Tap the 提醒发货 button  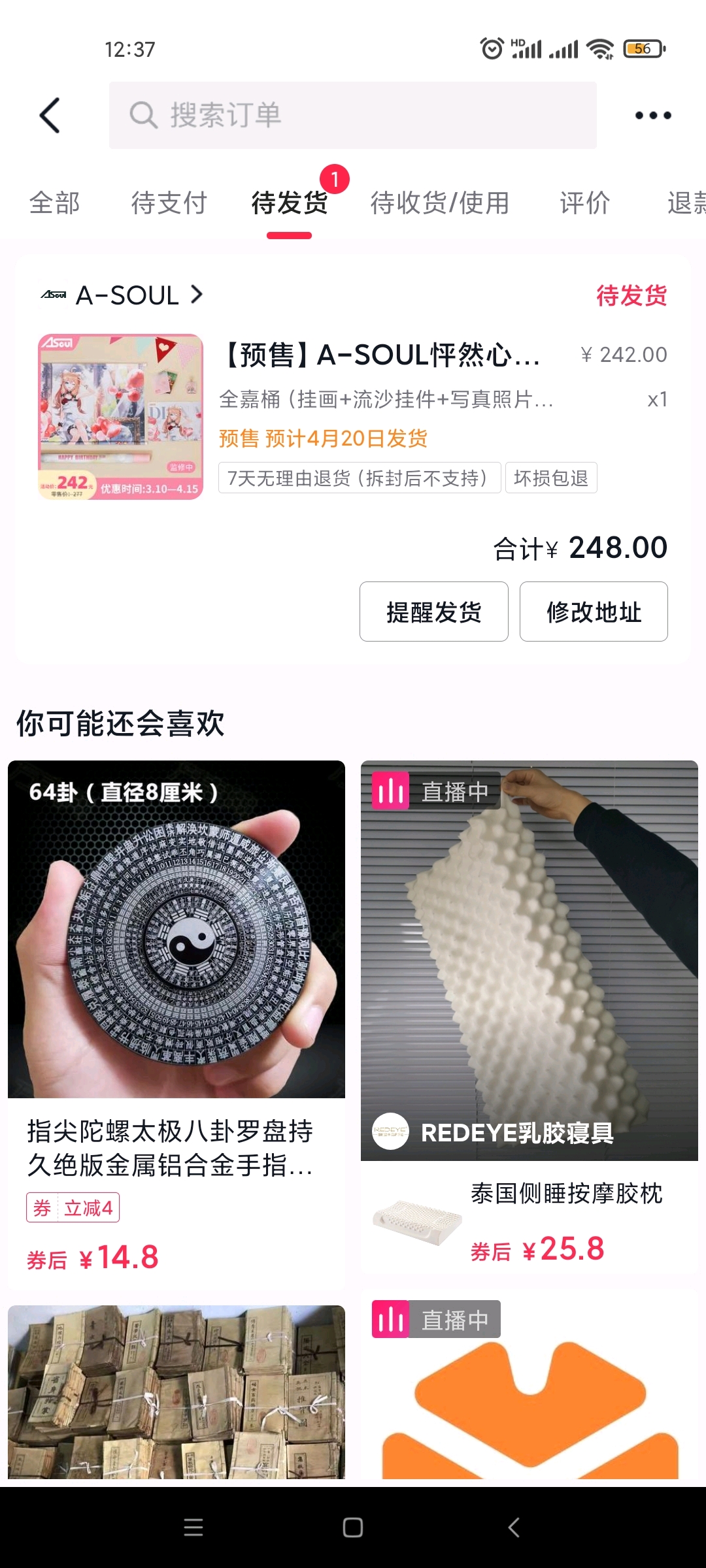433,612
